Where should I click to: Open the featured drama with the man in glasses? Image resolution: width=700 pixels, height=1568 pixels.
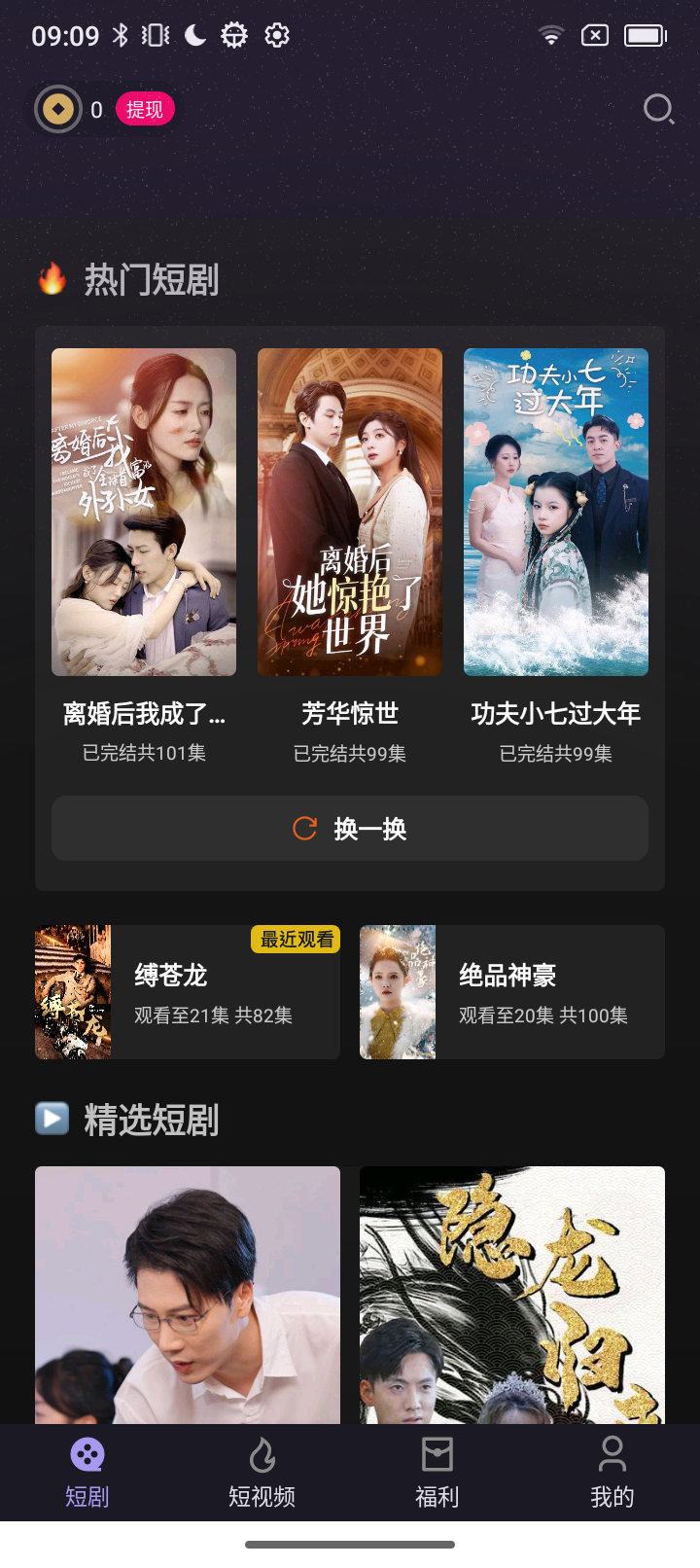[188, 1294]
